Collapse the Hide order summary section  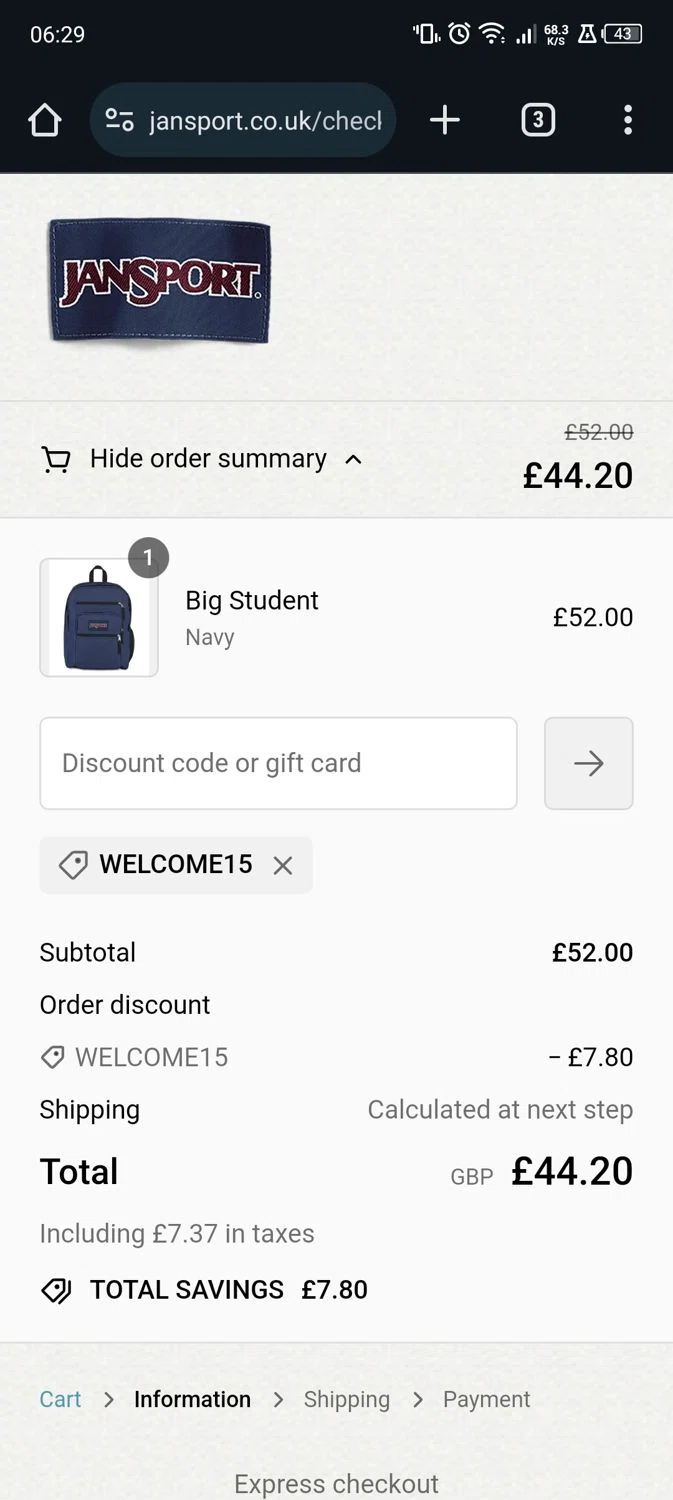pos(208,459)
